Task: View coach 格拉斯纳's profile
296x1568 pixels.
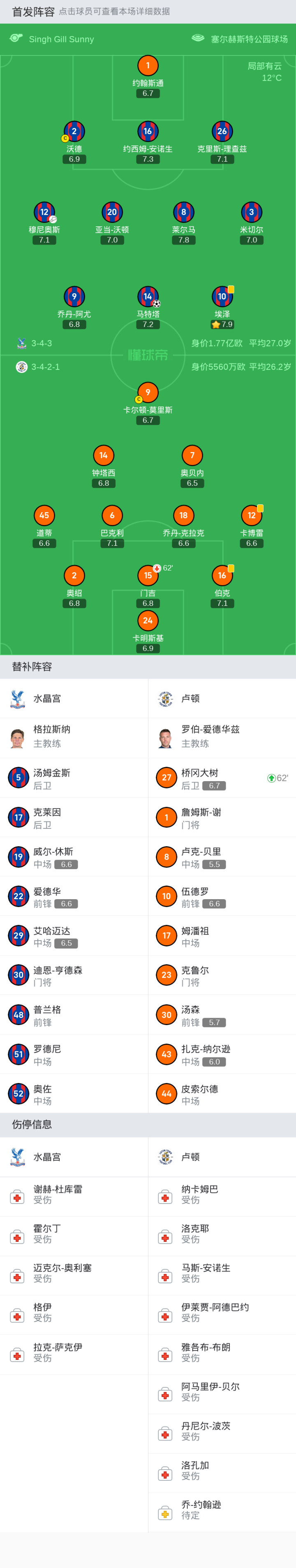Action: click(74, 738)
